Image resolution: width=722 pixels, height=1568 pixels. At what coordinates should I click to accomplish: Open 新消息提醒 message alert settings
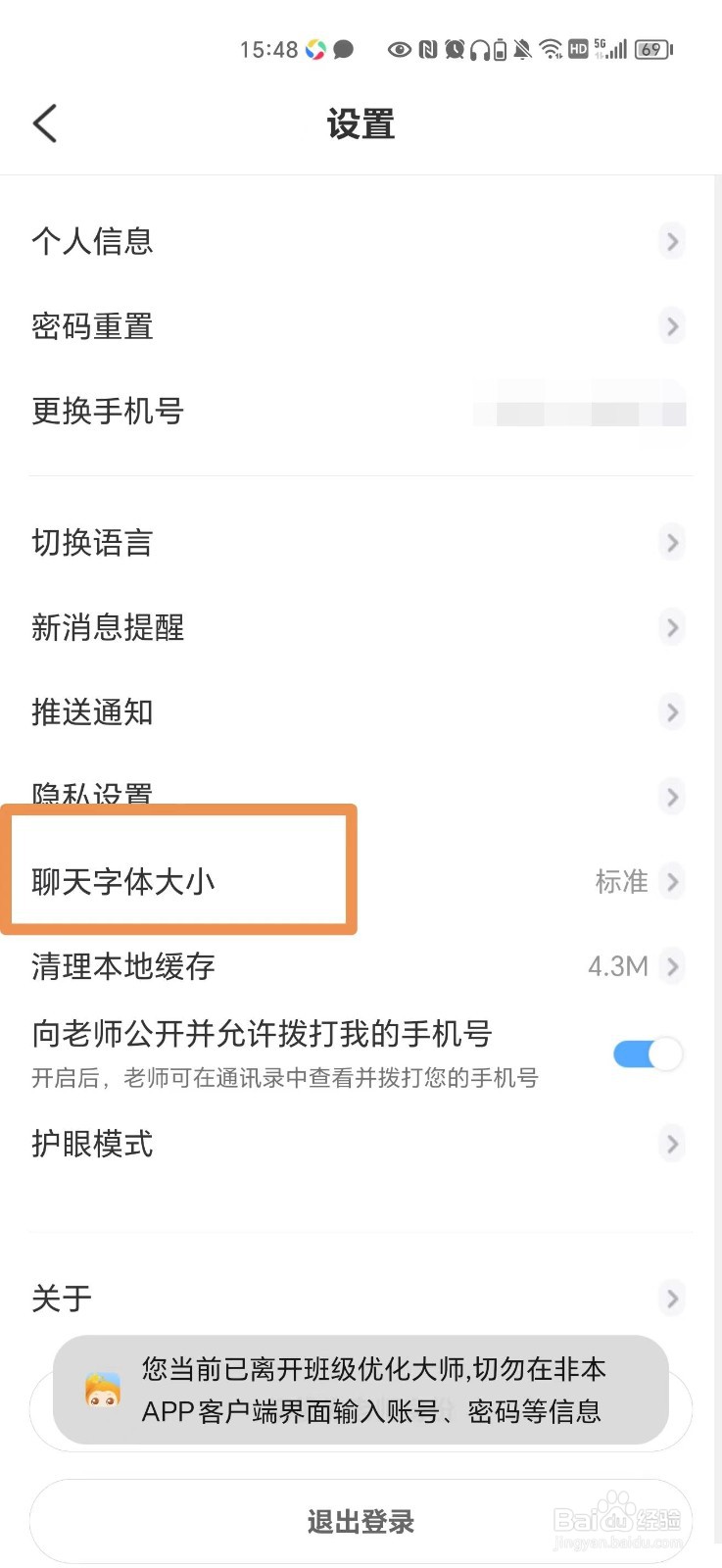pyautogui.click(x=361, y=627)
